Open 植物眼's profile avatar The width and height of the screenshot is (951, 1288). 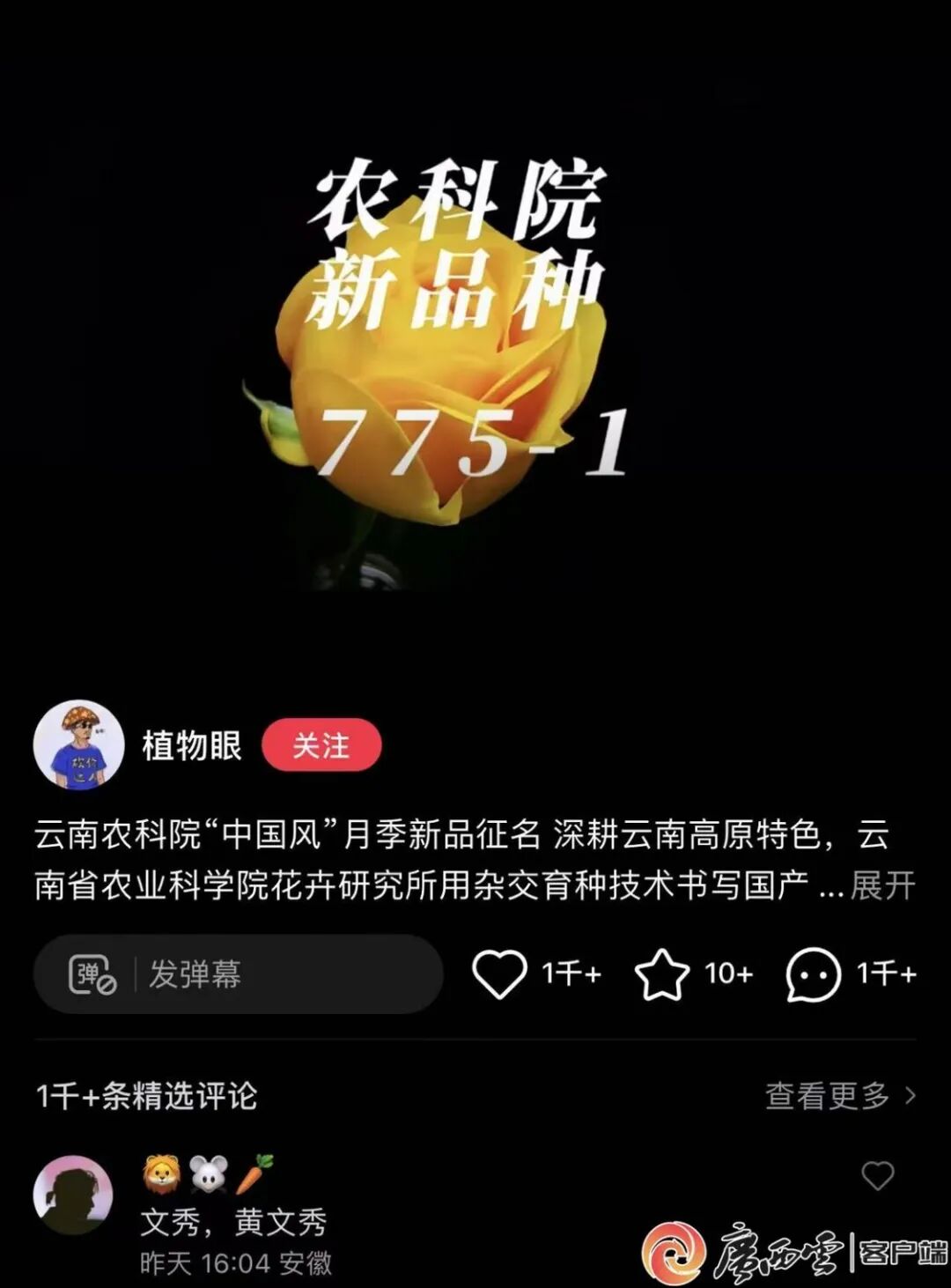pyautogui.click(x=79, y=745)
